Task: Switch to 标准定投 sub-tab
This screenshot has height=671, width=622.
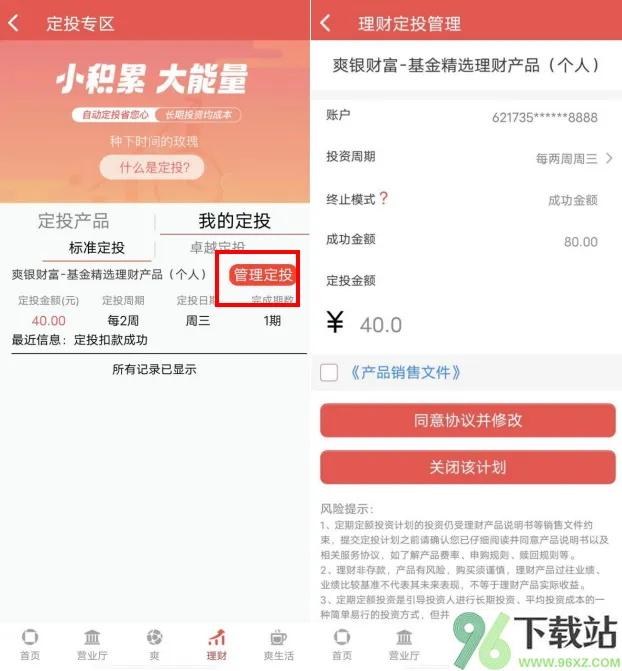Action: pos(97,248)
